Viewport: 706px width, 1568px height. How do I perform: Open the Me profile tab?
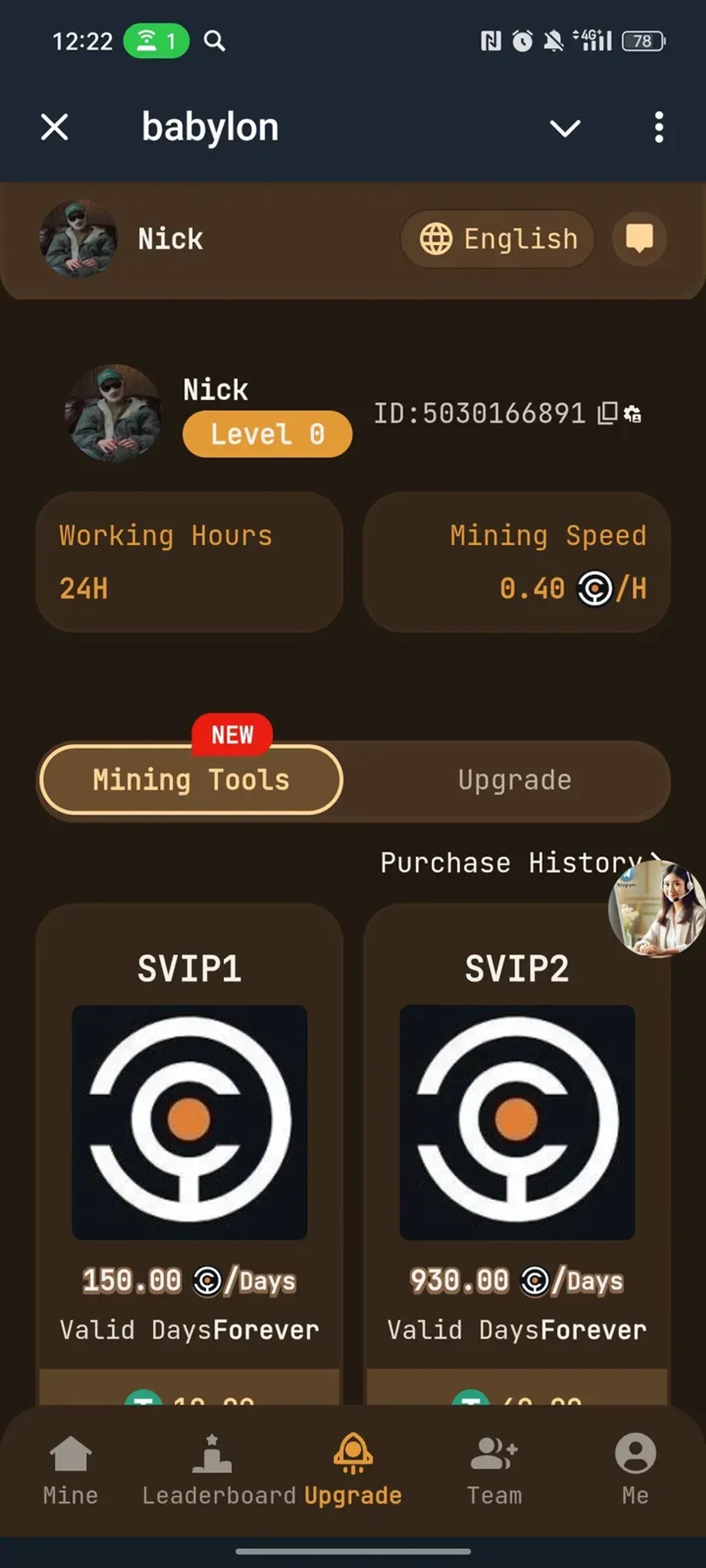pyautogui.click(x=635, y=1468)
